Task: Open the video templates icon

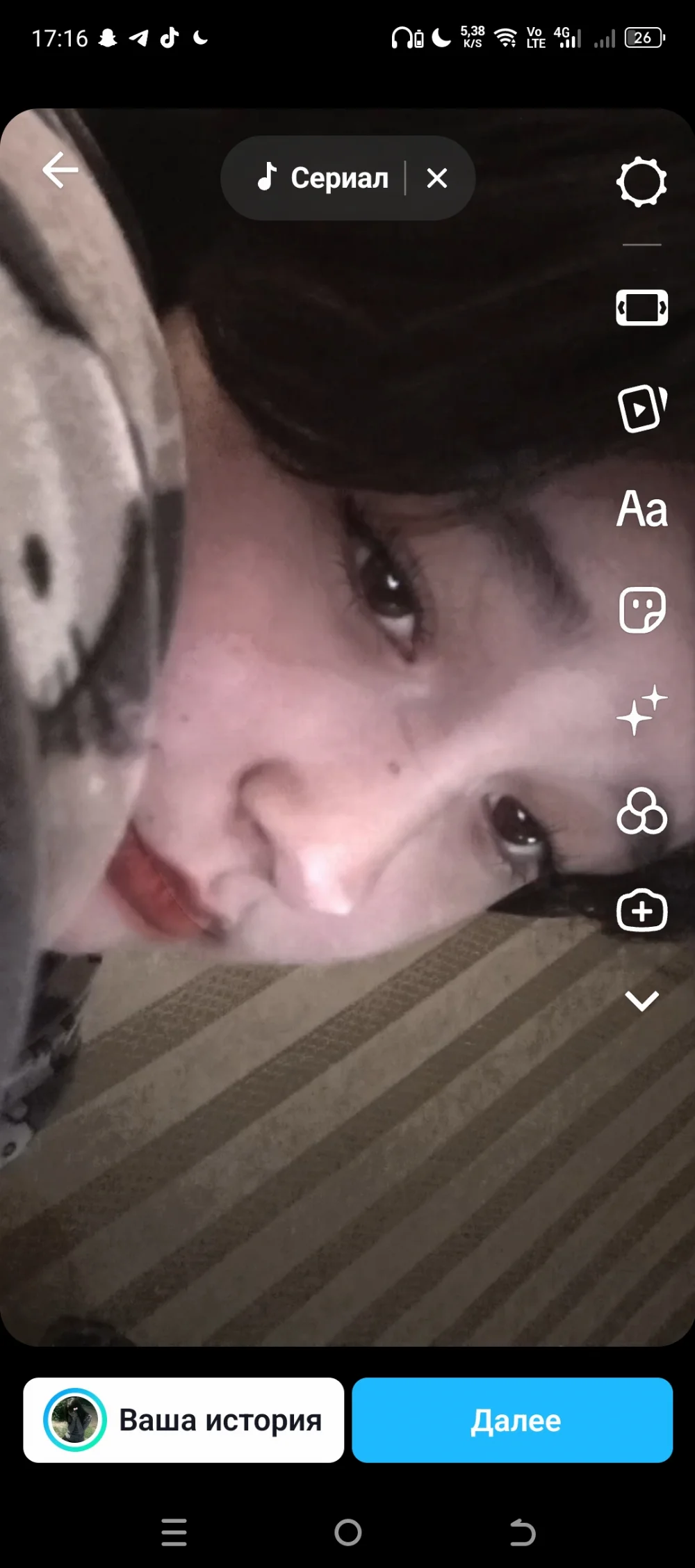Action: pos(641,408)
